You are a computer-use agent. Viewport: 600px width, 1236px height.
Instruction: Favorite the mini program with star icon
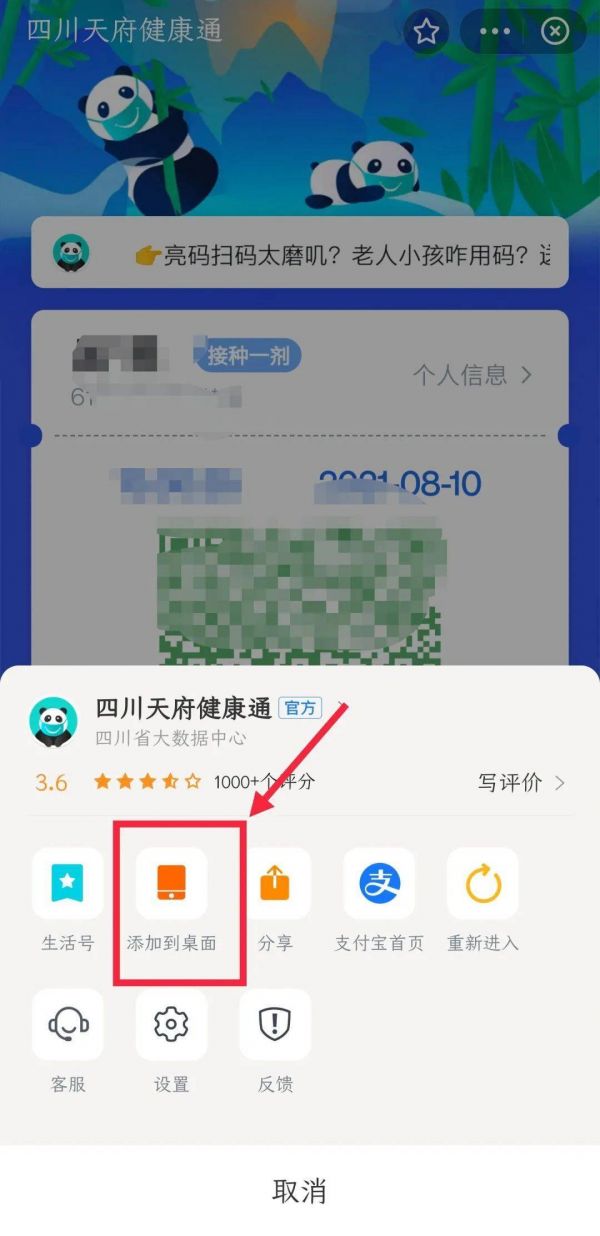[x=426, y=32]
